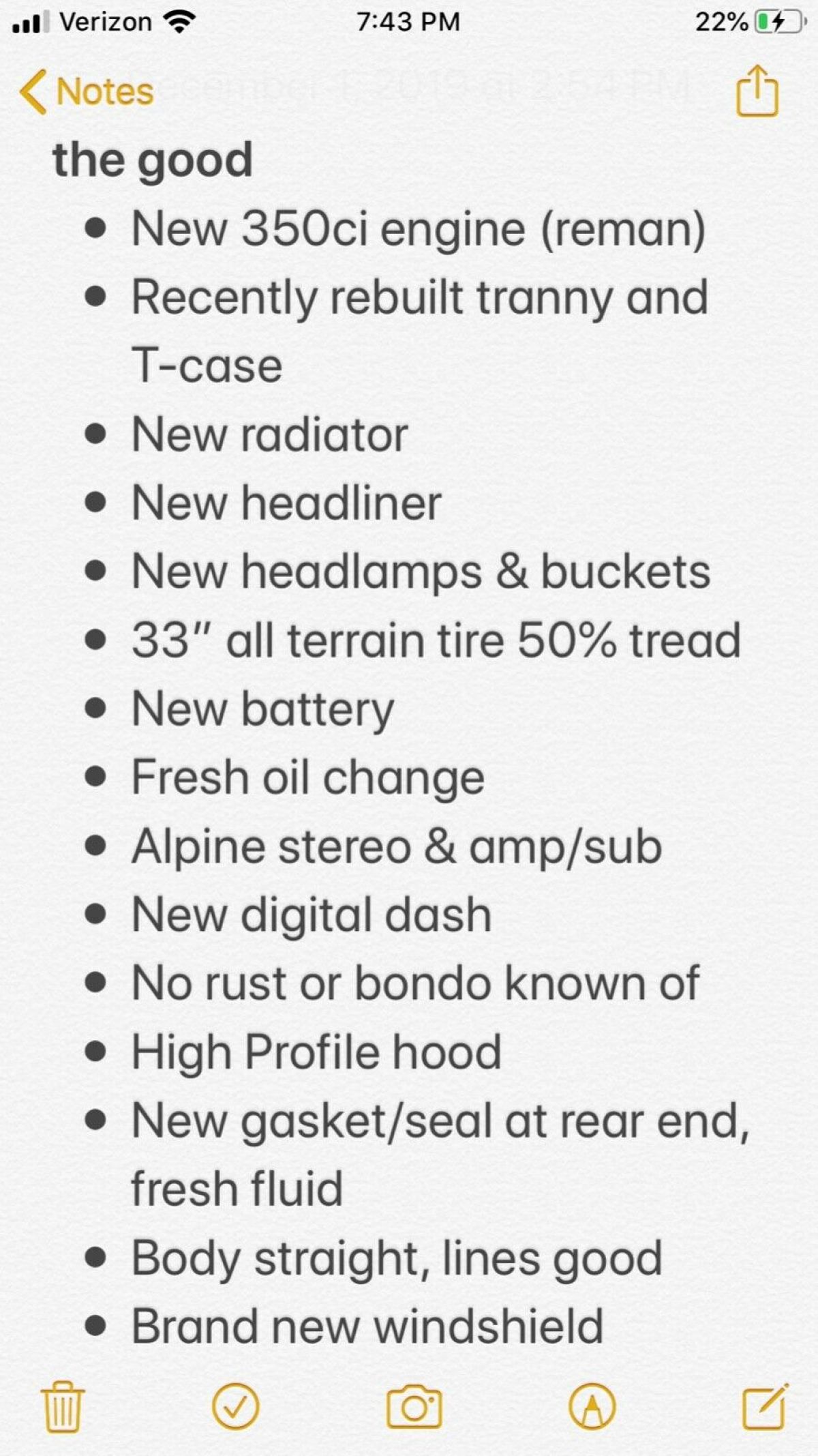Add a checklist with the checkmark icon
The image size is (818, 1456).
point(236,1406)
